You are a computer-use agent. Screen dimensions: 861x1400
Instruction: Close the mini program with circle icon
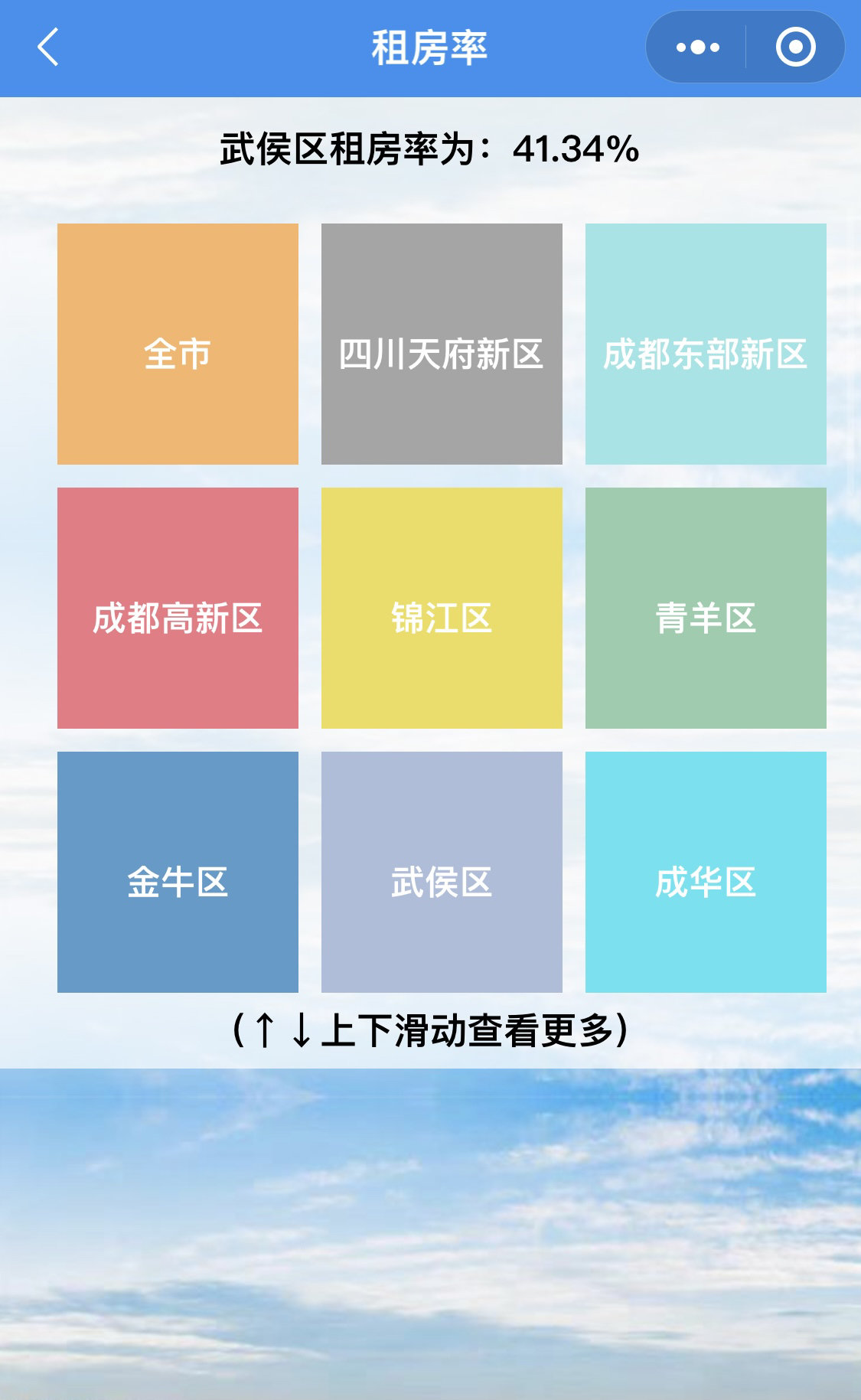click(795, 47)
